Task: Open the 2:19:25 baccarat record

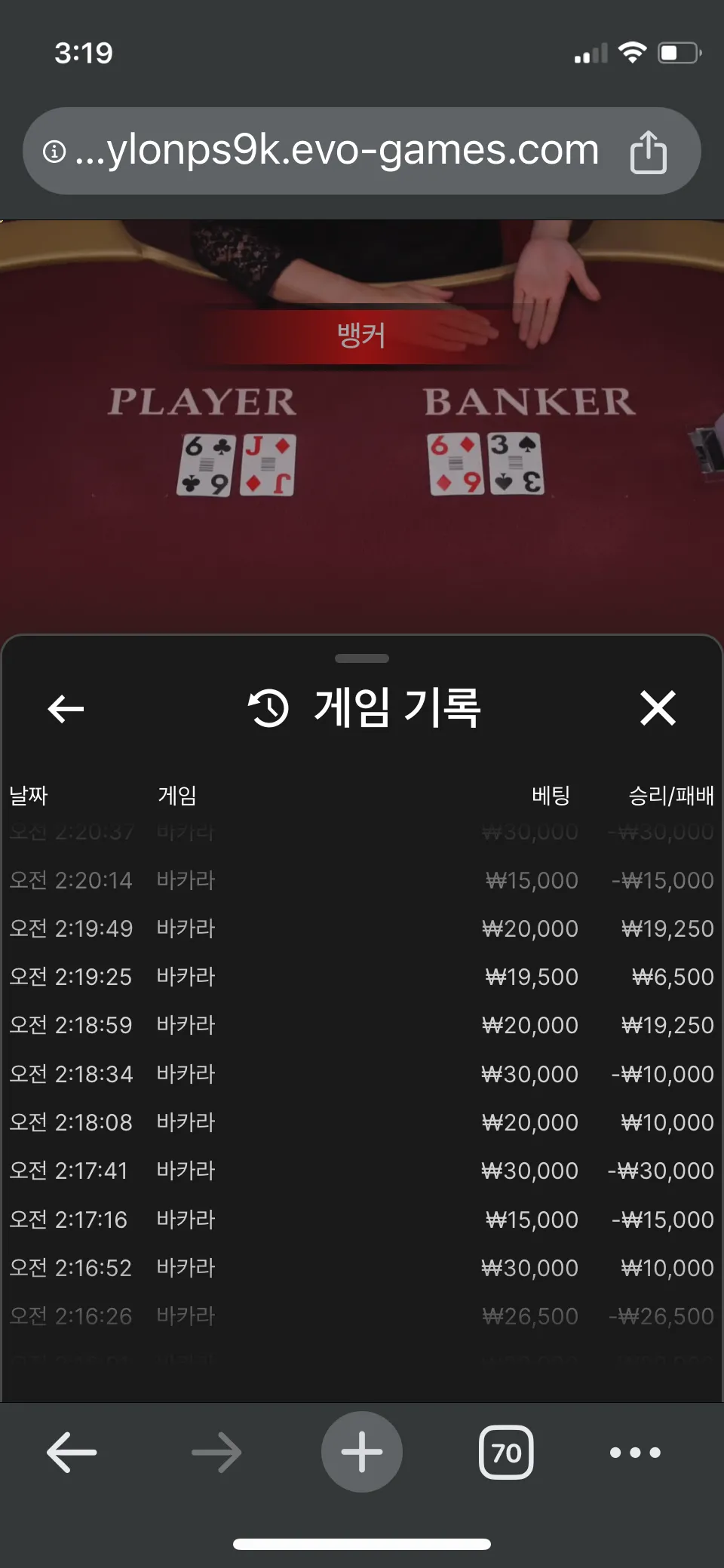Action: [362, 977]
